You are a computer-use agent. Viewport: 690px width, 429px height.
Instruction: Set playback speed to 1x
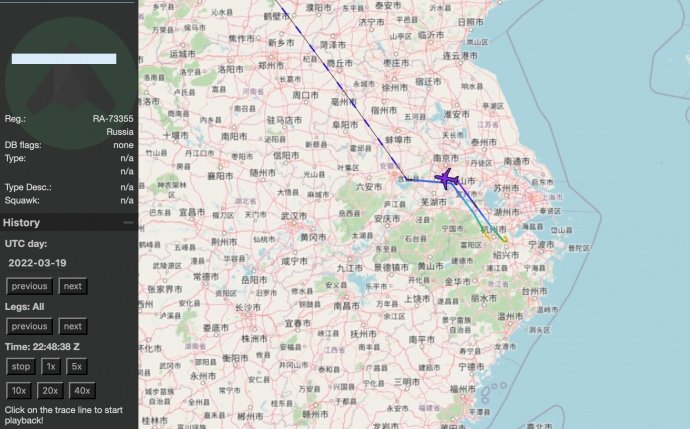(50, 366)
